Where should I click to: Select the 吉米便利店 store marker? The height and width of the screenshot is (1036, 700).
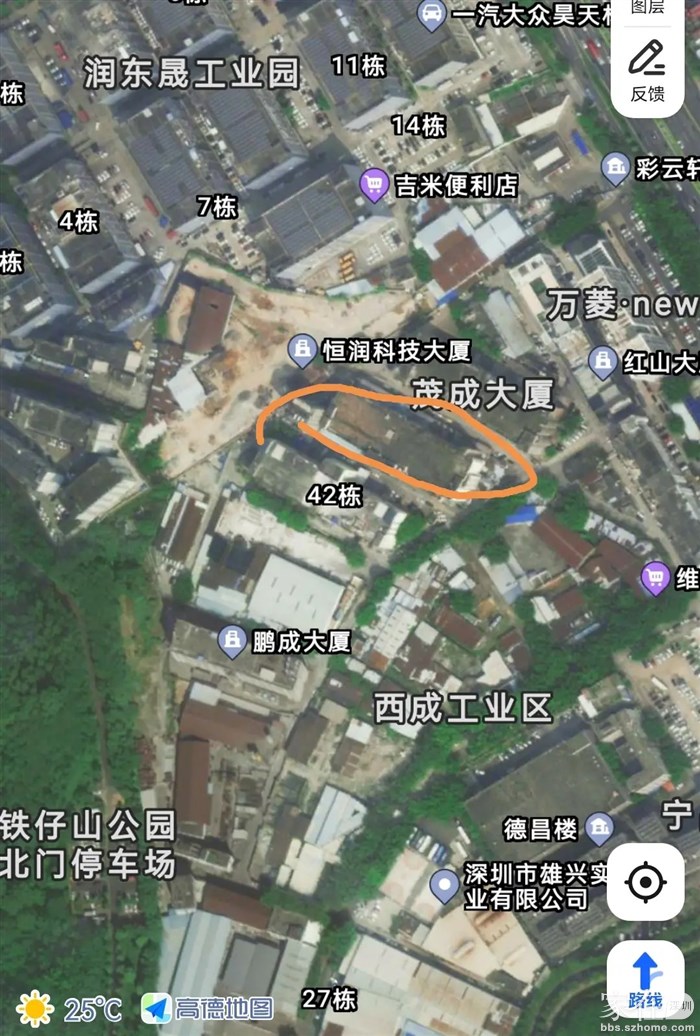(375, 184)
